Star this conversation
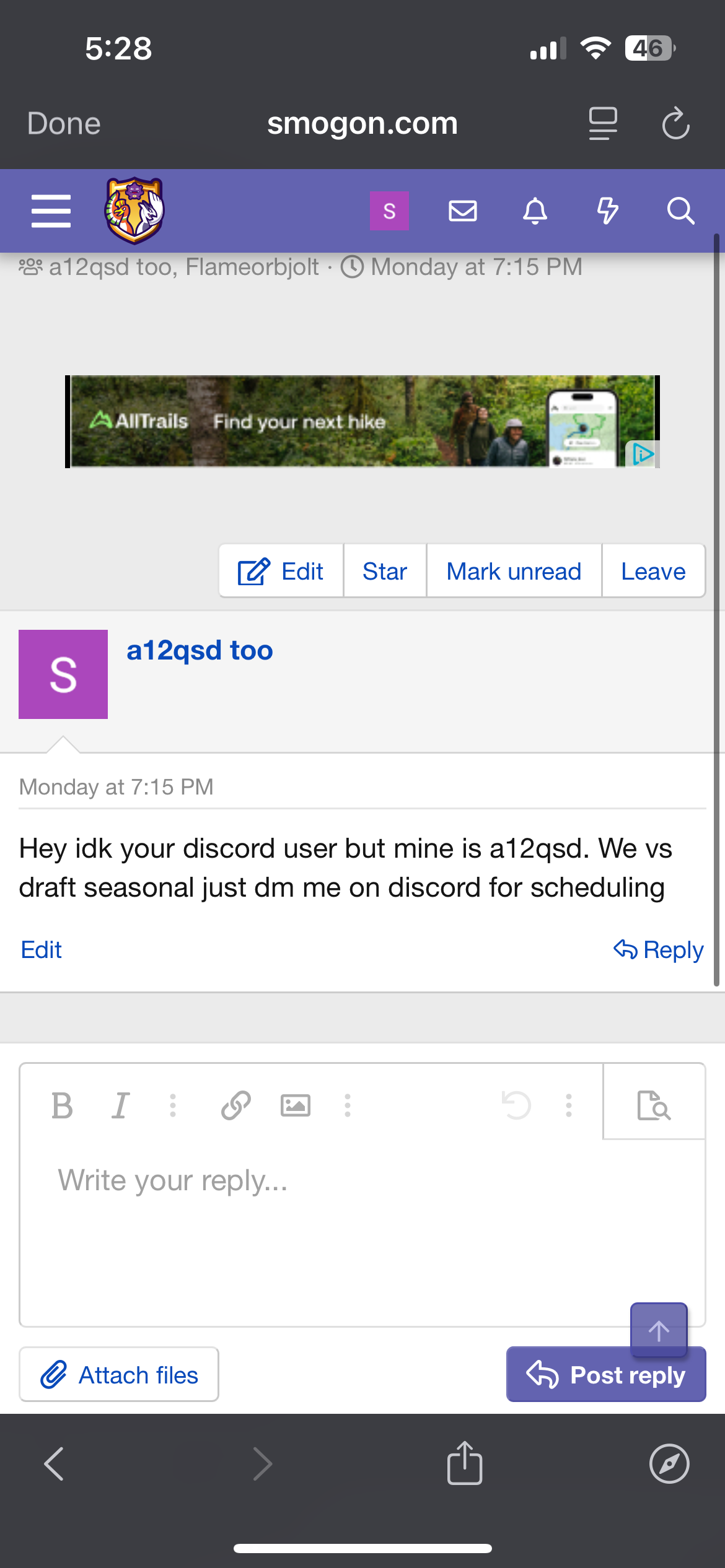Image resolution: width=725 pixels, height=1568 pixels. pos(385,571)
